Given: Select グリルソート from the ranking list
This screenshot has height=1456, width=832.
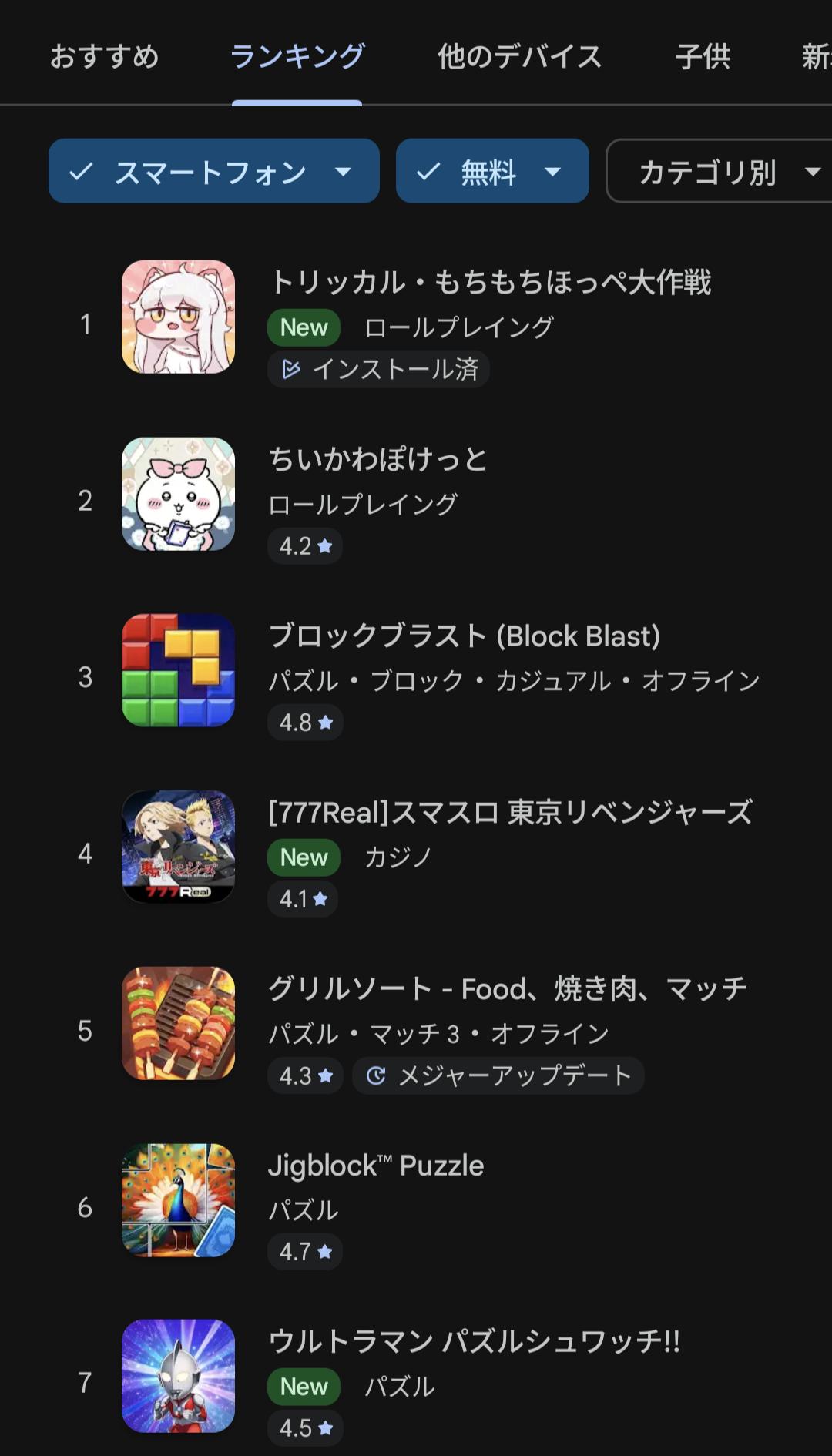Looking at the screenshot, I should [x=507, y=989].
